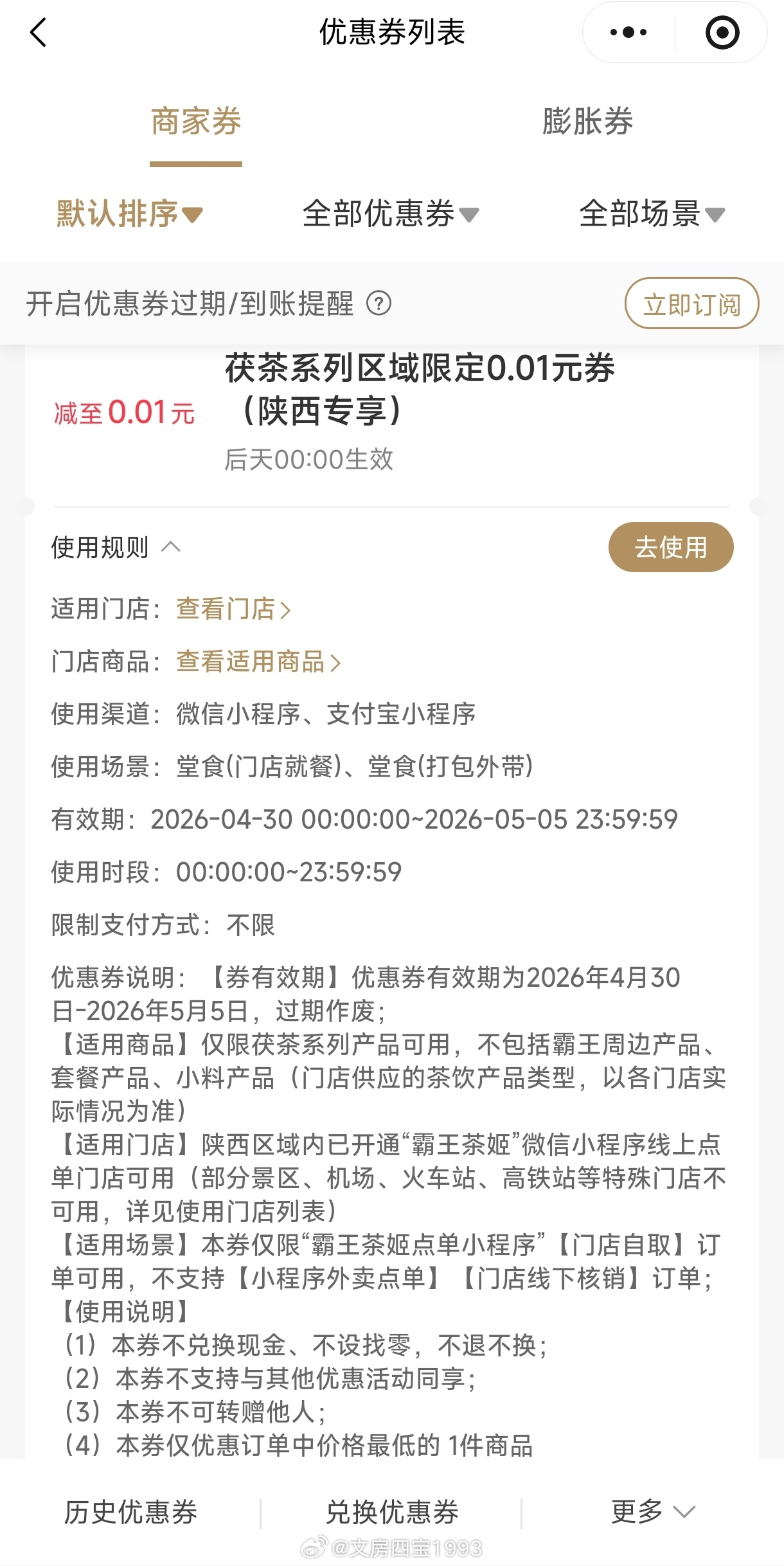Open the 全部场景 filter dropdown

tap(652, 213)
